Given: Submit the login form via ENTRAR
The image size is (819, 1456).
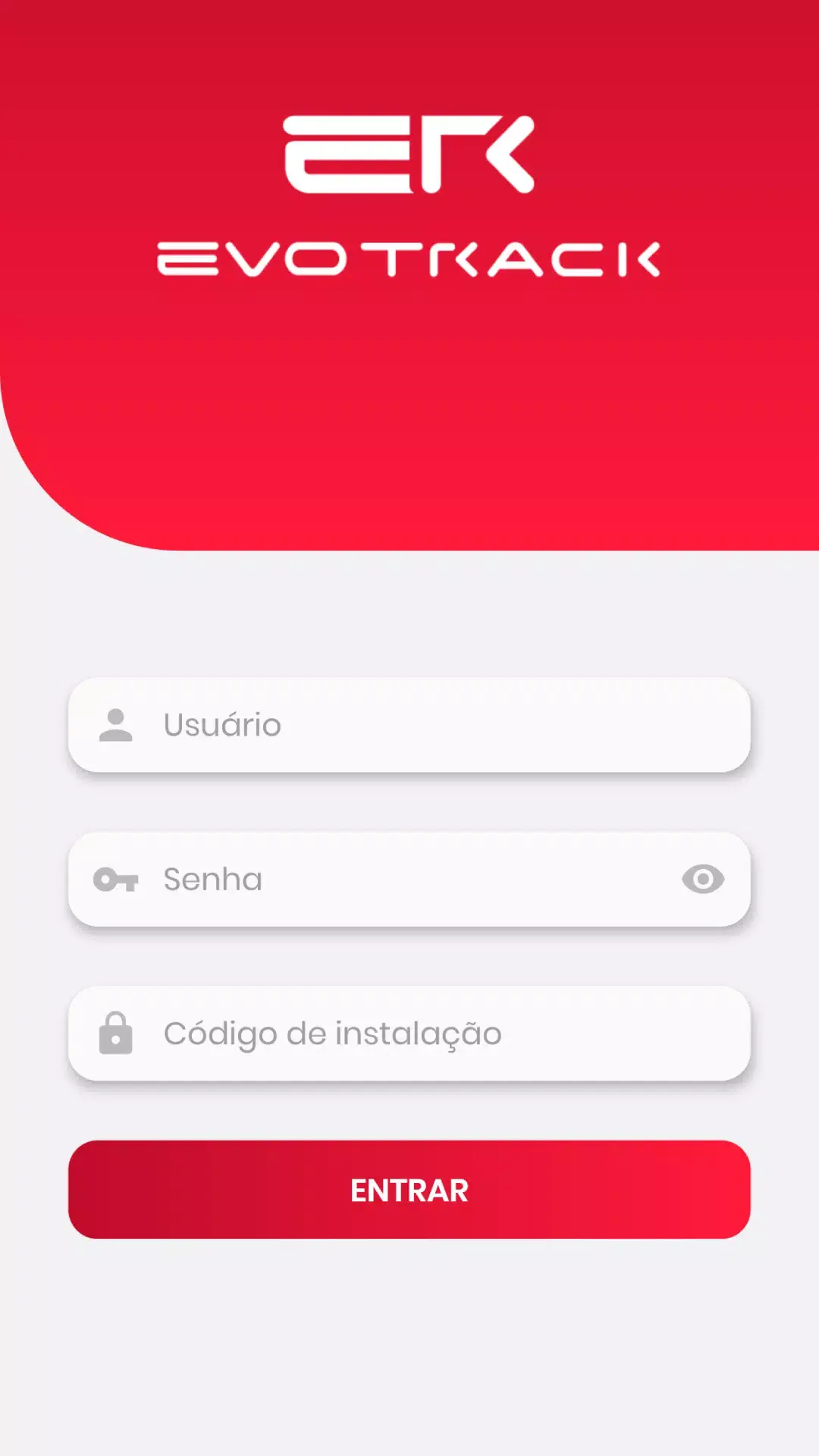Looking at the screenshot, I should click(x=409, y=1191).
